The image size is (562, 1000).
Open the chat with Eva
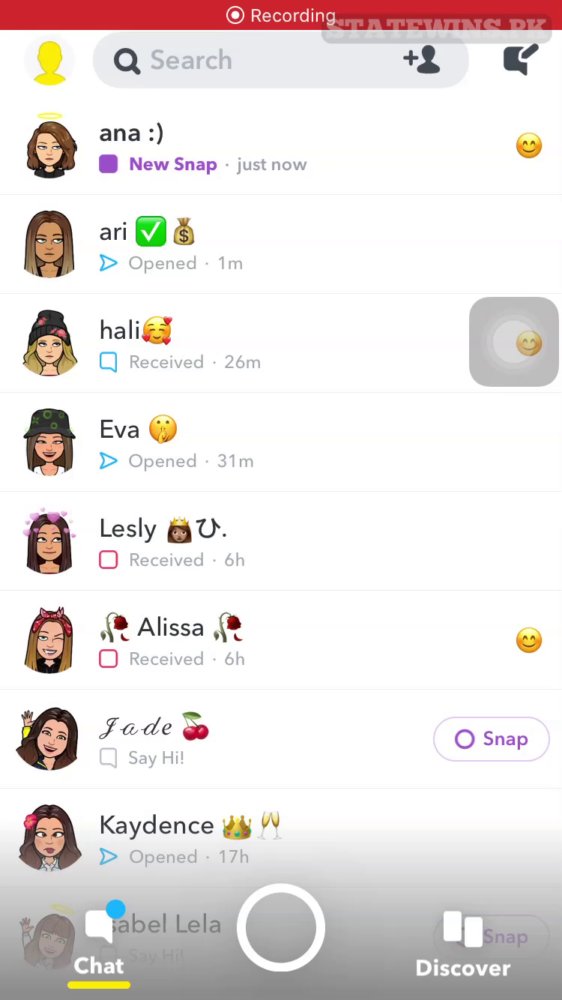281,442
